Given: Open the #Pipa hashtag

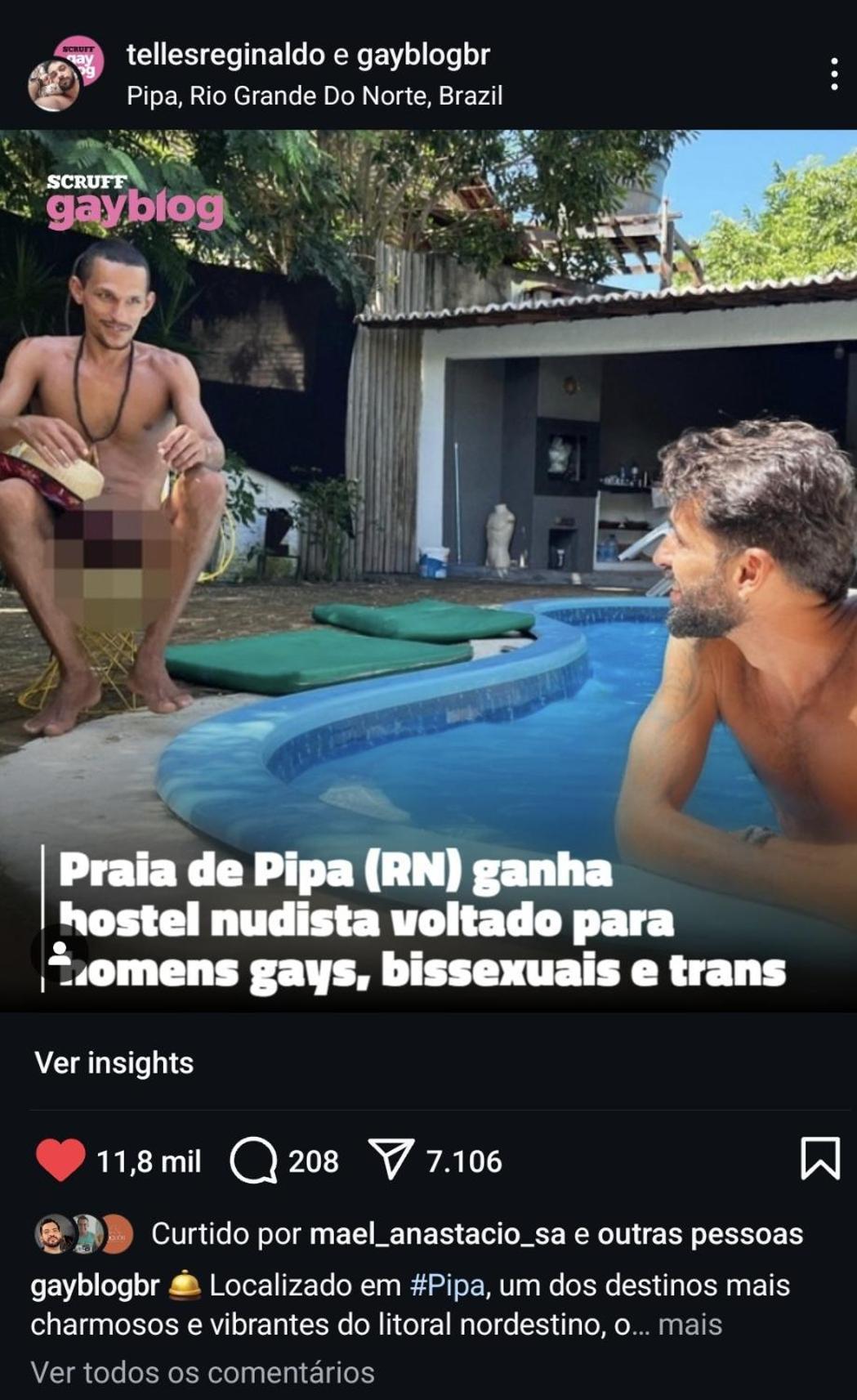Looking at the screenshot, I should [x=447, y=1285].
